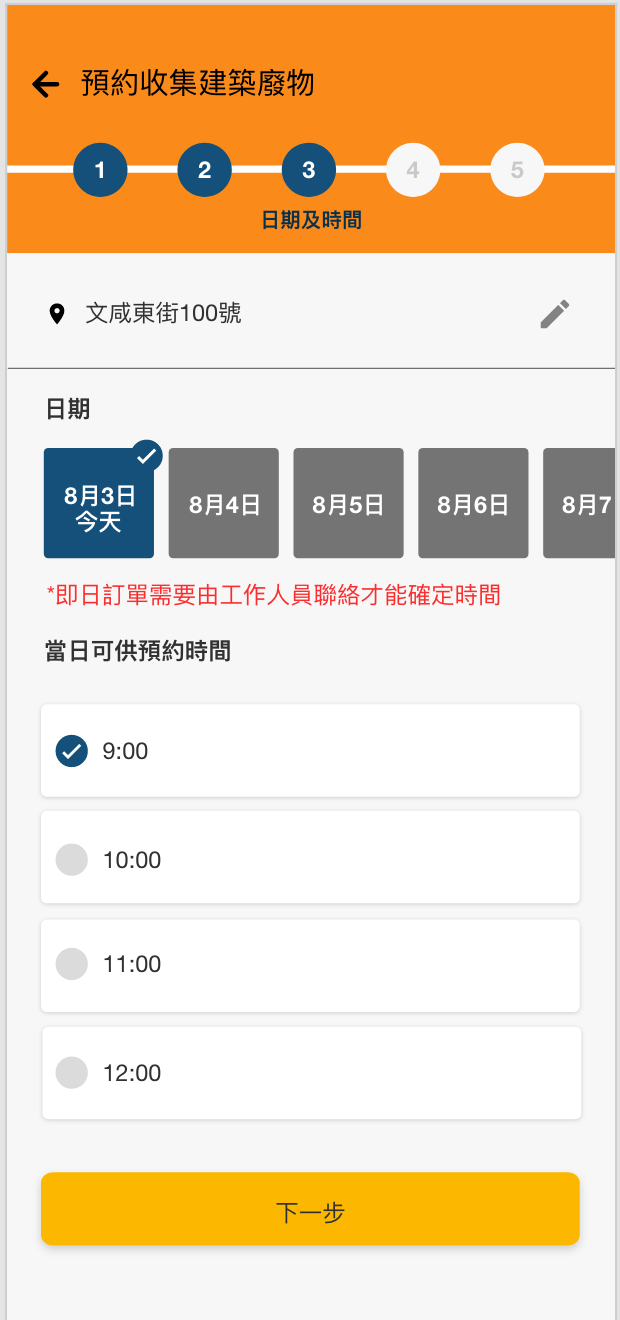Choose the date 8月4日
The width and height of the screenshot is (620, 1320).
point(224,503)
